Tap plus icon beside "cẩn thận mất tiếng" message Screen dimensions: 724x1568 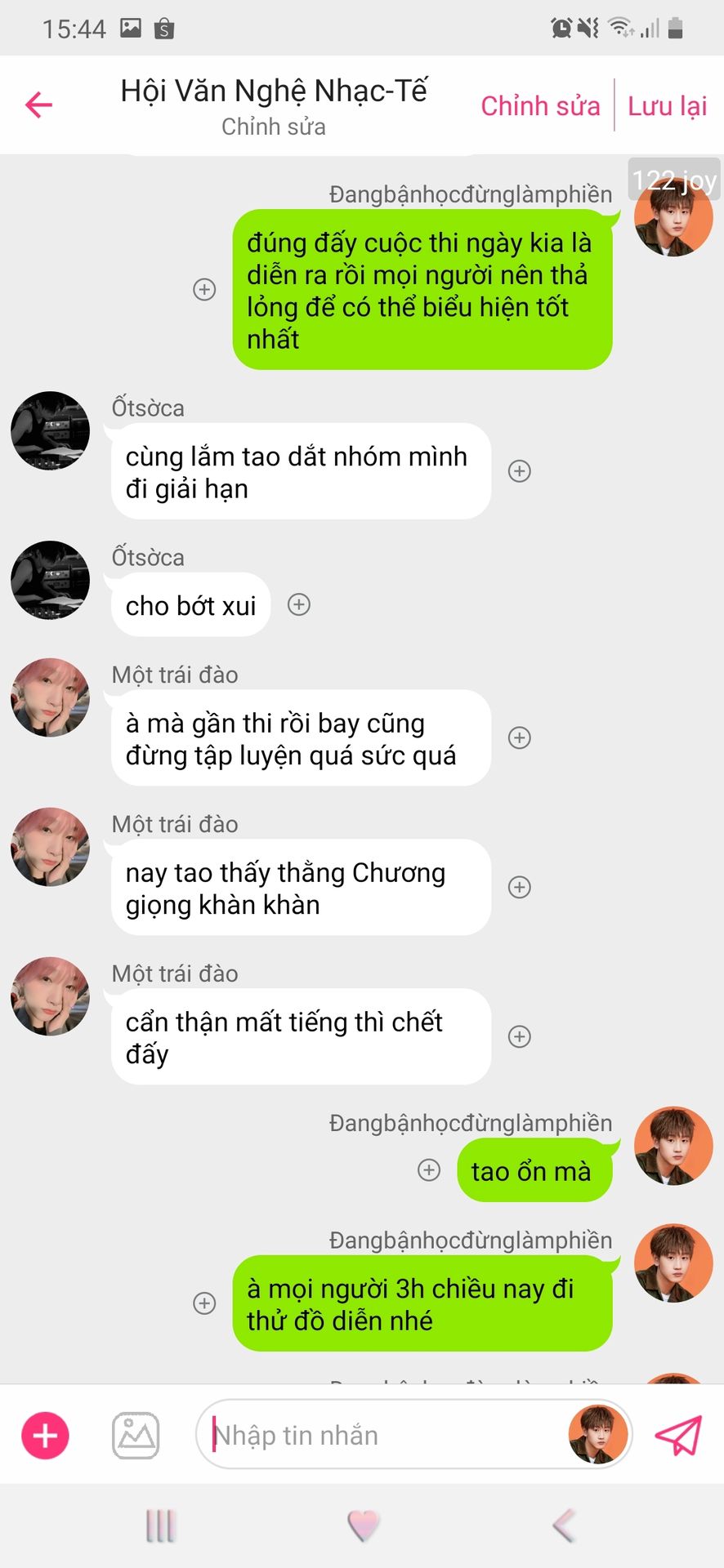click(x=520, y=1036)
